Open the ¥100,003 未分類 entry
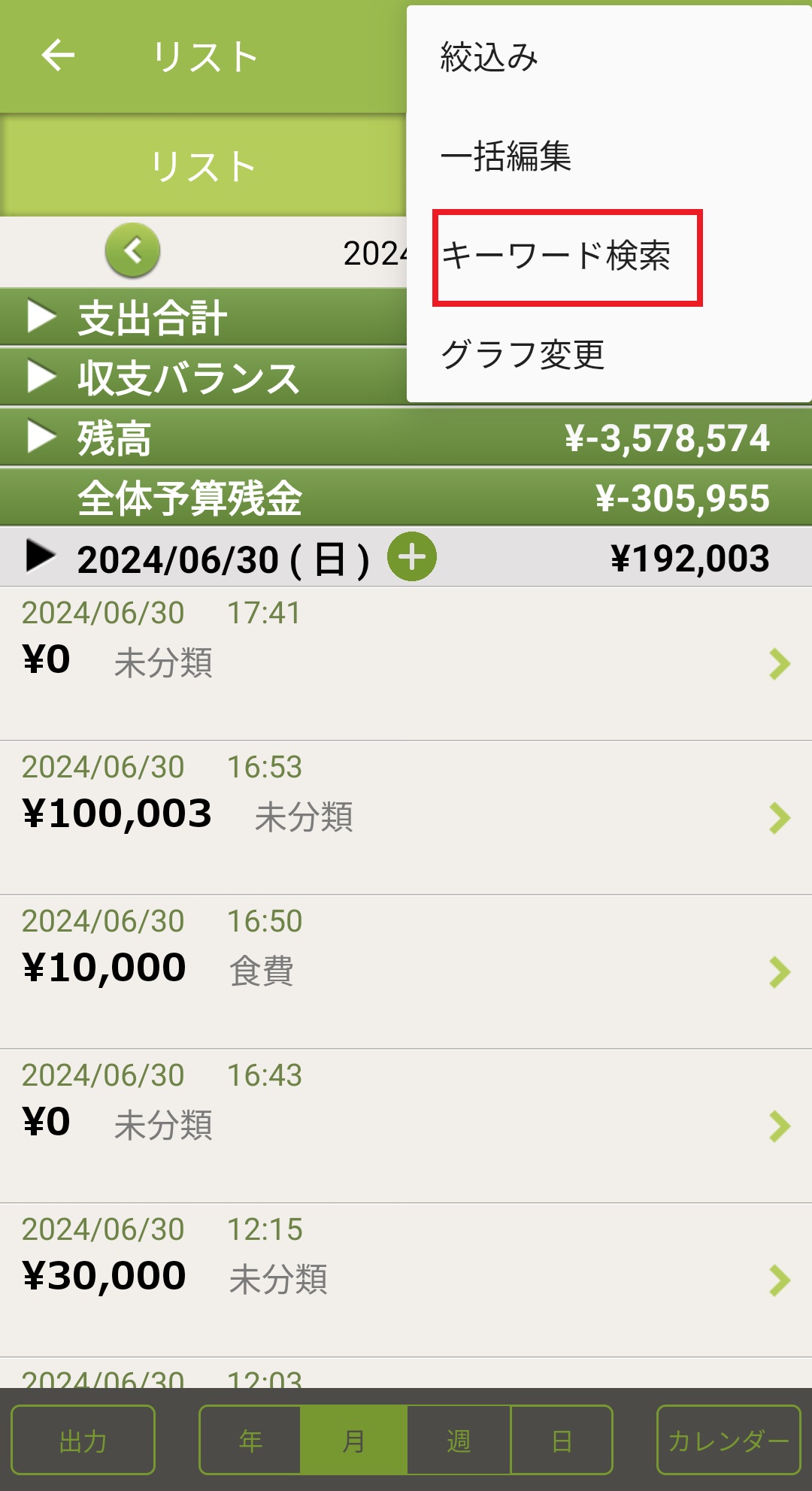 click(406, 817)
